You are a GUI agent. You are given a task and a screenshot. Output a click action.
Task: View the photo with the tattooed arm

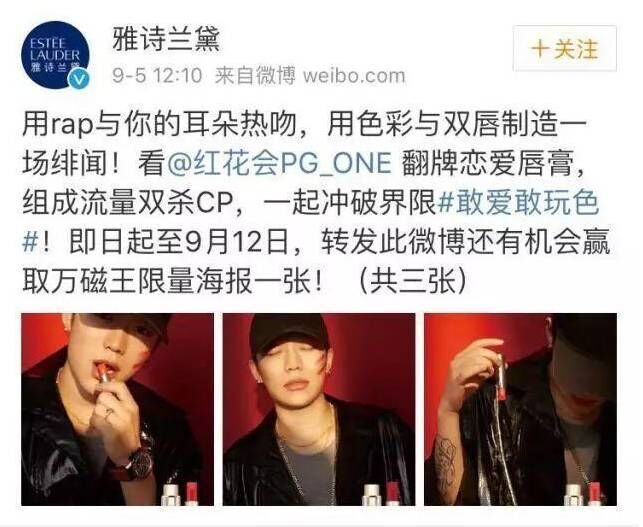click(x=520, y=409)
